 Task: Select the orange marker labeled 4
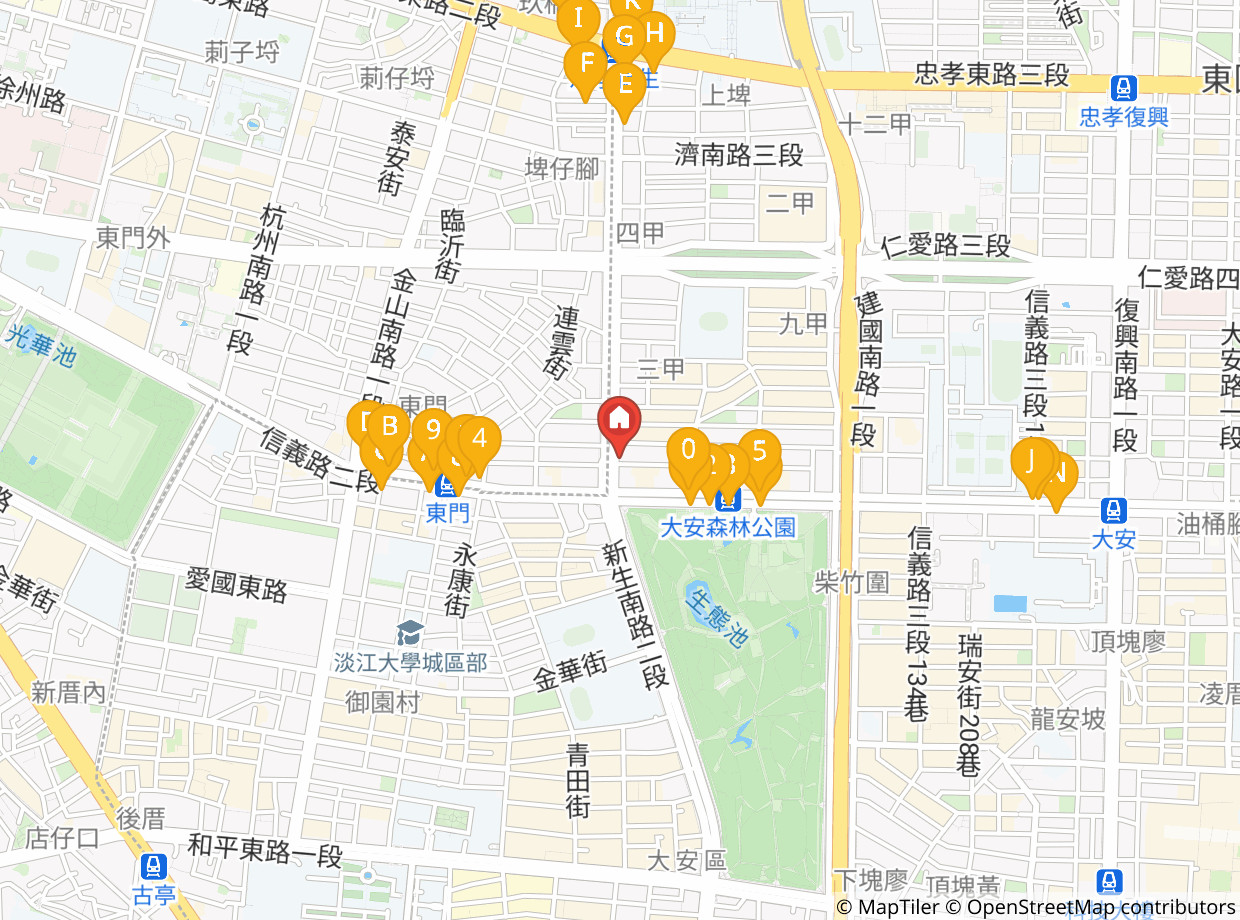click(x=481, y=438)
